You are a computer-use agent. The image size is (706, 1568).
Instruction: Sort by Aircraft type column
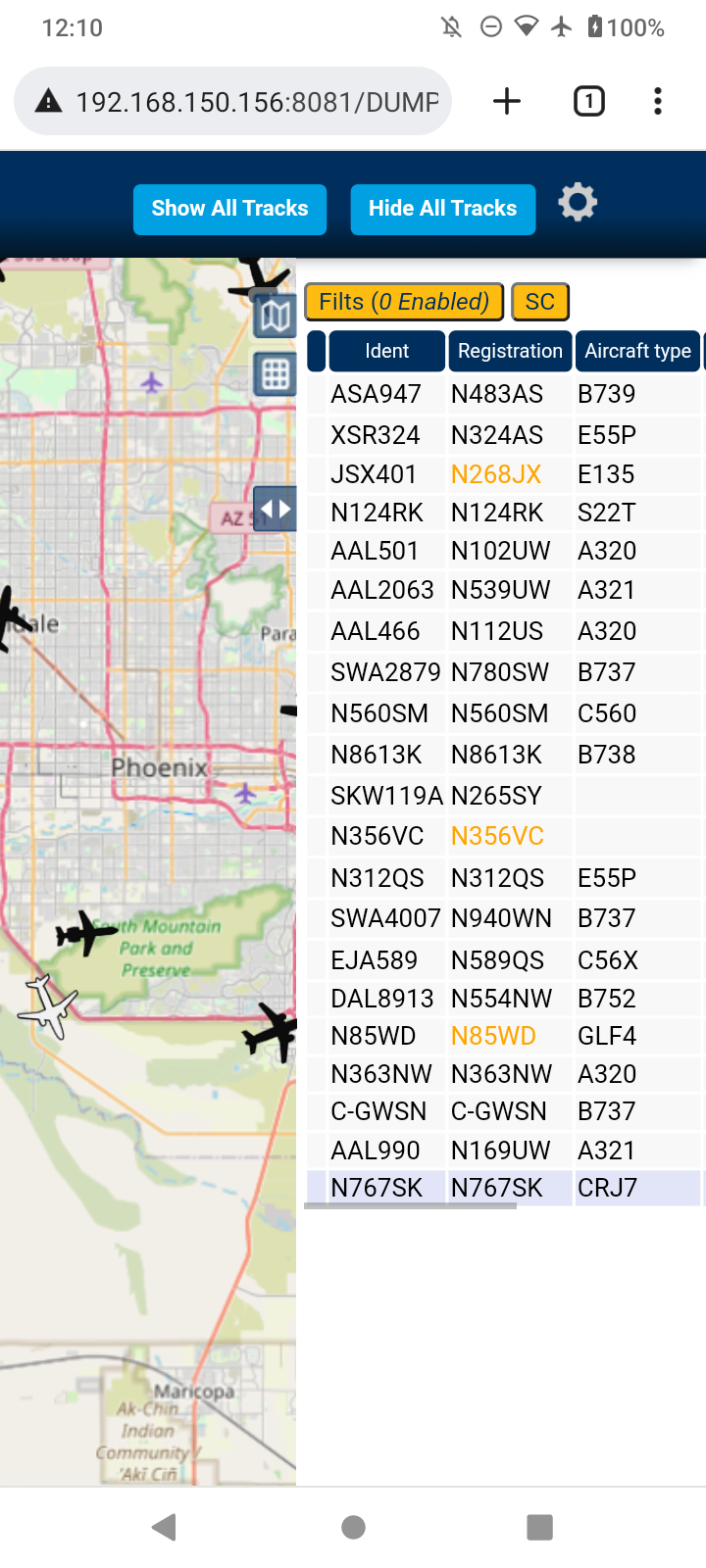637,351
